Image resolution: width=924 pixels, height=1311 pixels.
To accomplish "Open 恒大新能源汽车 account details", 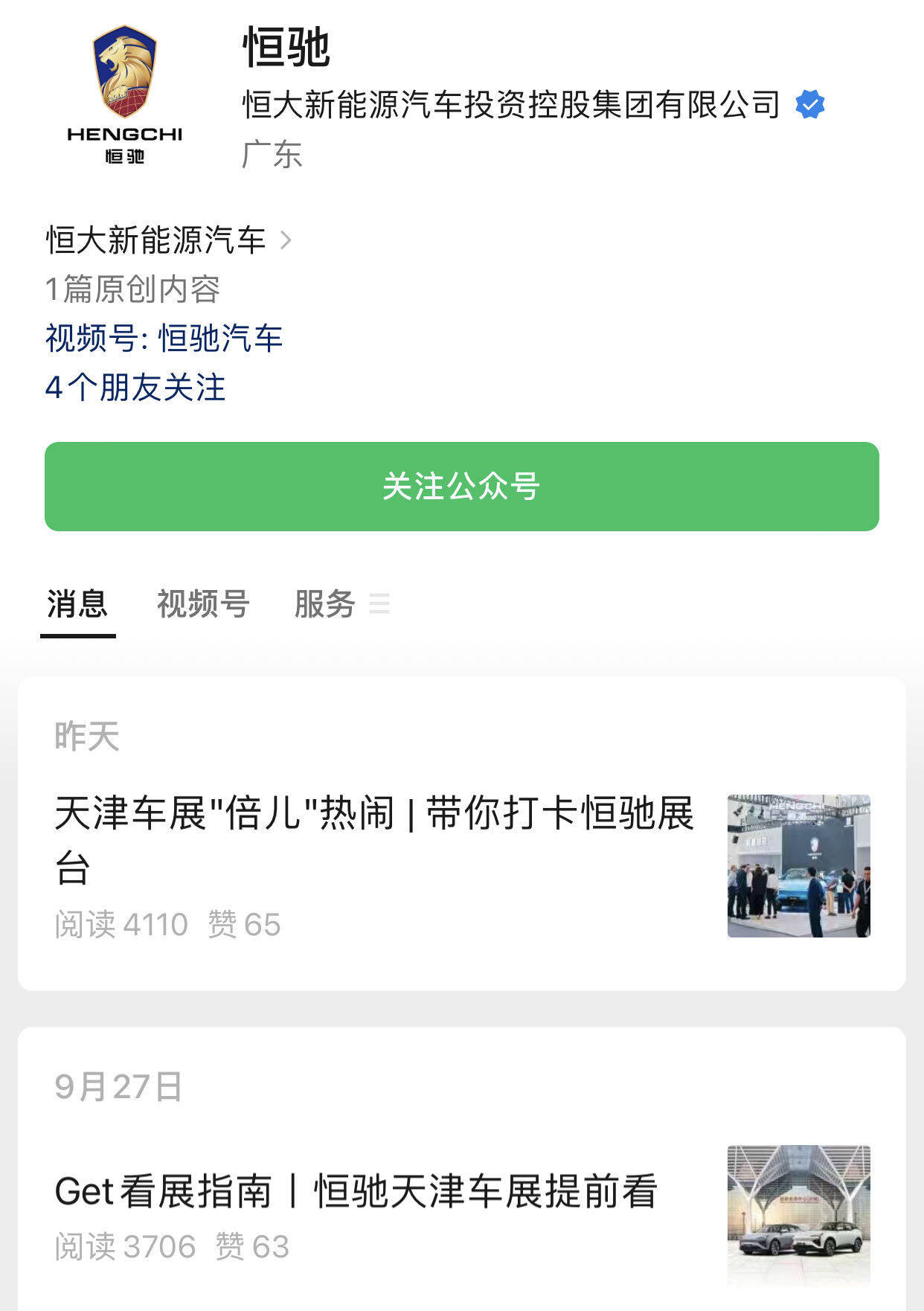I will point(167,240).
